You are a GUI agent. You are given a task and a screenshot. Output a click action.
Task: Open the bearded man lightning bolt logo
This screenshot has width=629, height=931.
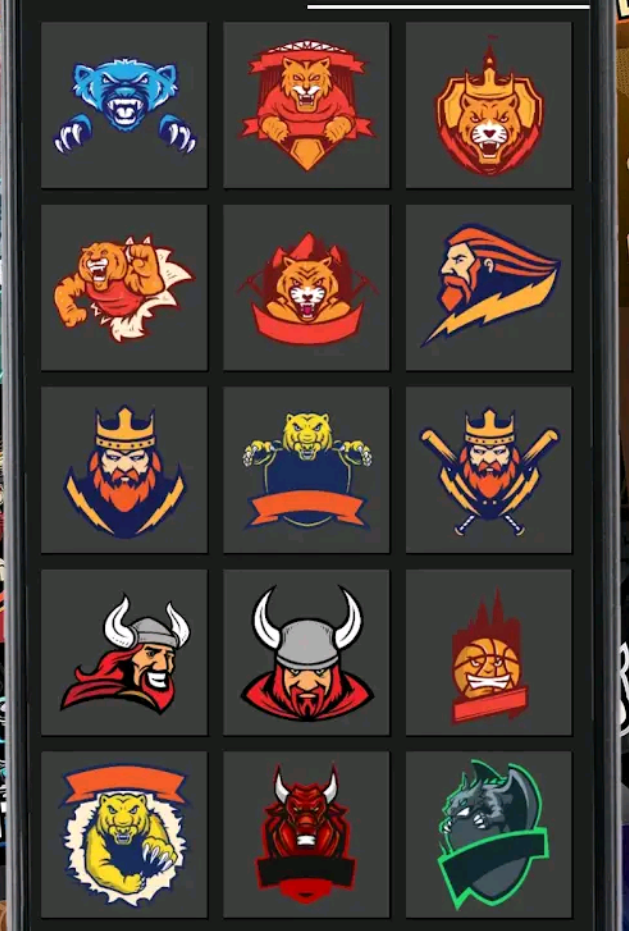click(488, 288)
